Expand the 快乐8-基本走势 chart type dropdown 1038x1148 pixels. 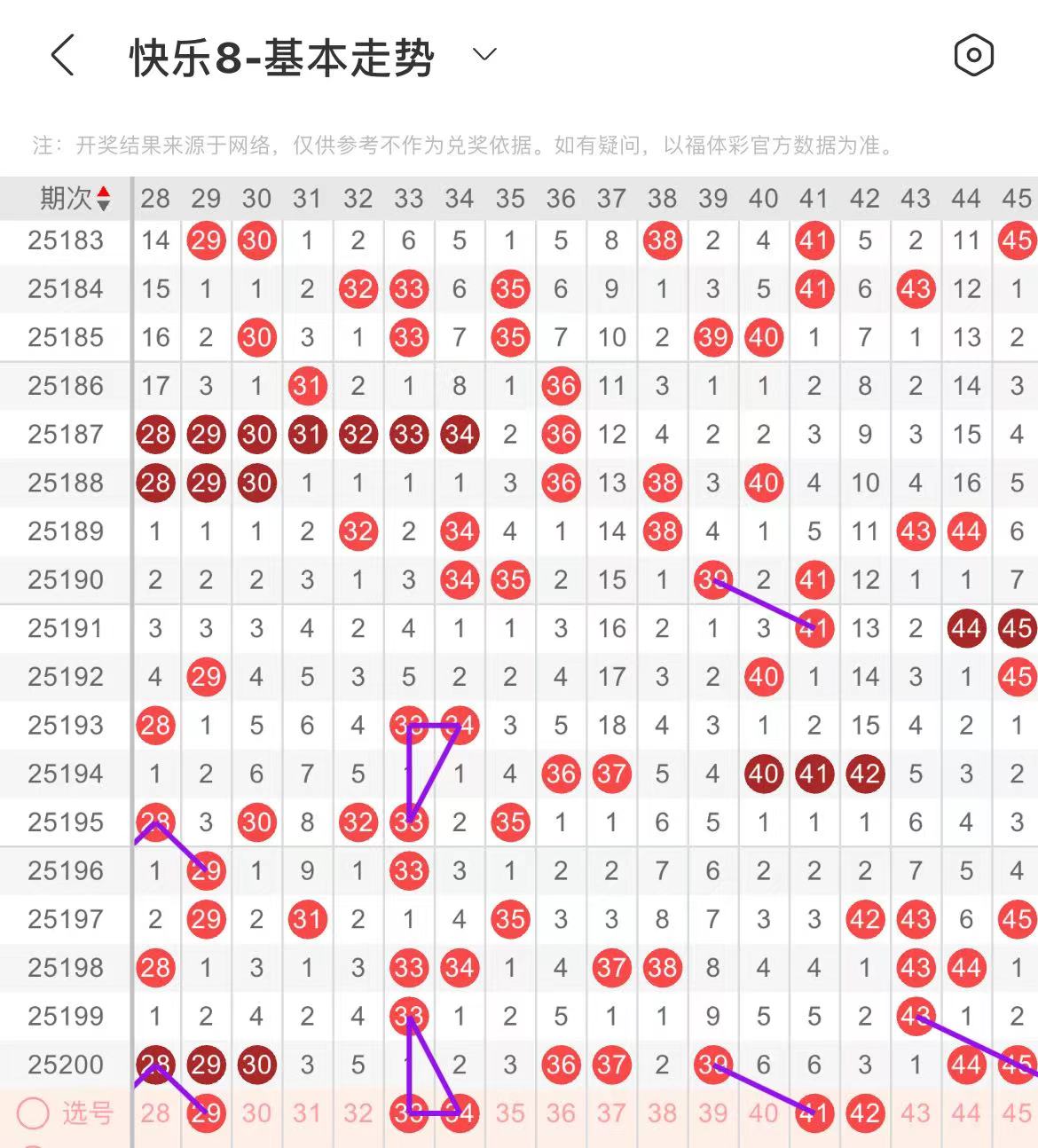(484, 55)
